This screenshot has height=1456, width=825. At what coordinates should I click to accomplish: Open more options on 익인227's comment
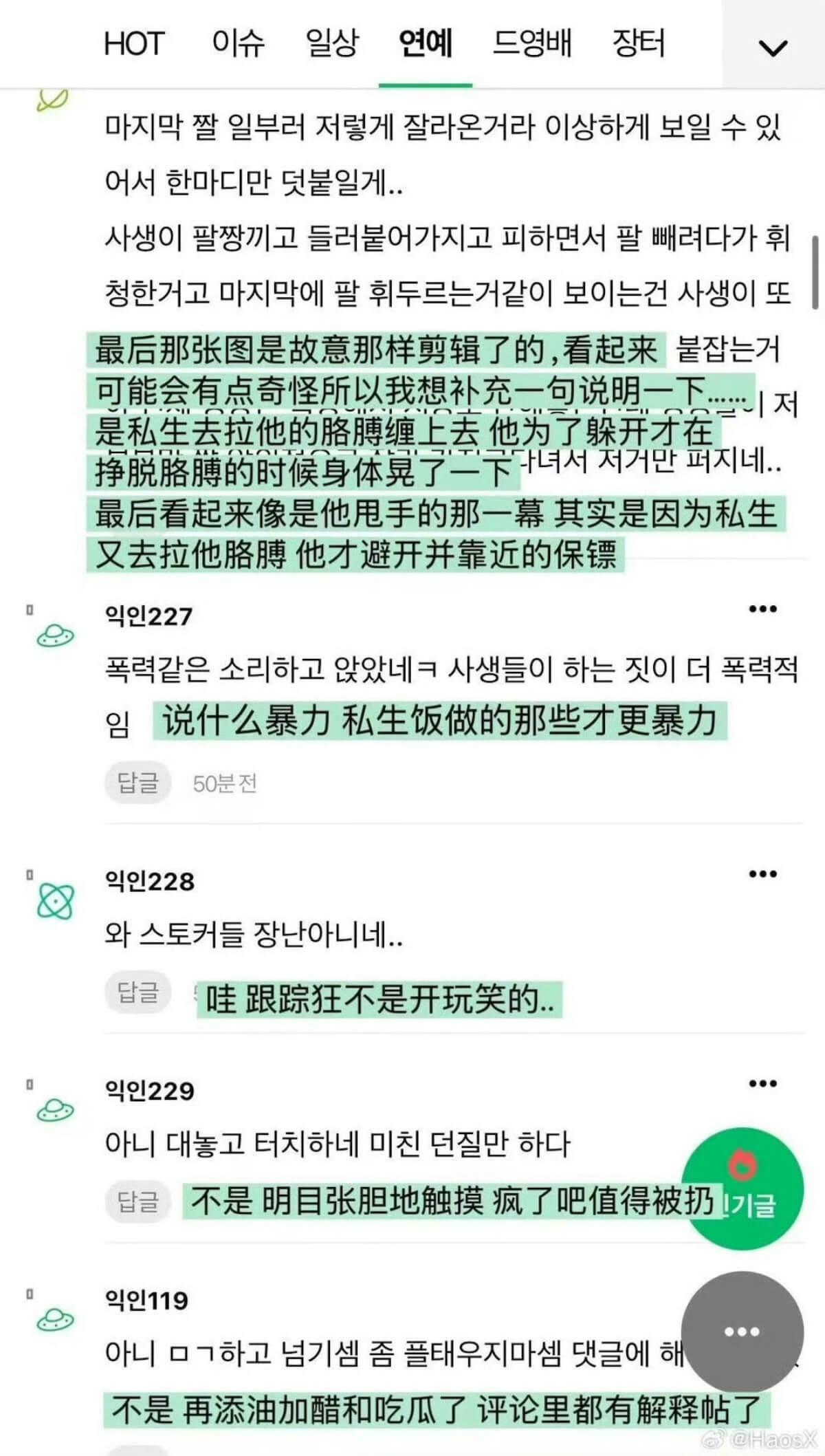762,609
